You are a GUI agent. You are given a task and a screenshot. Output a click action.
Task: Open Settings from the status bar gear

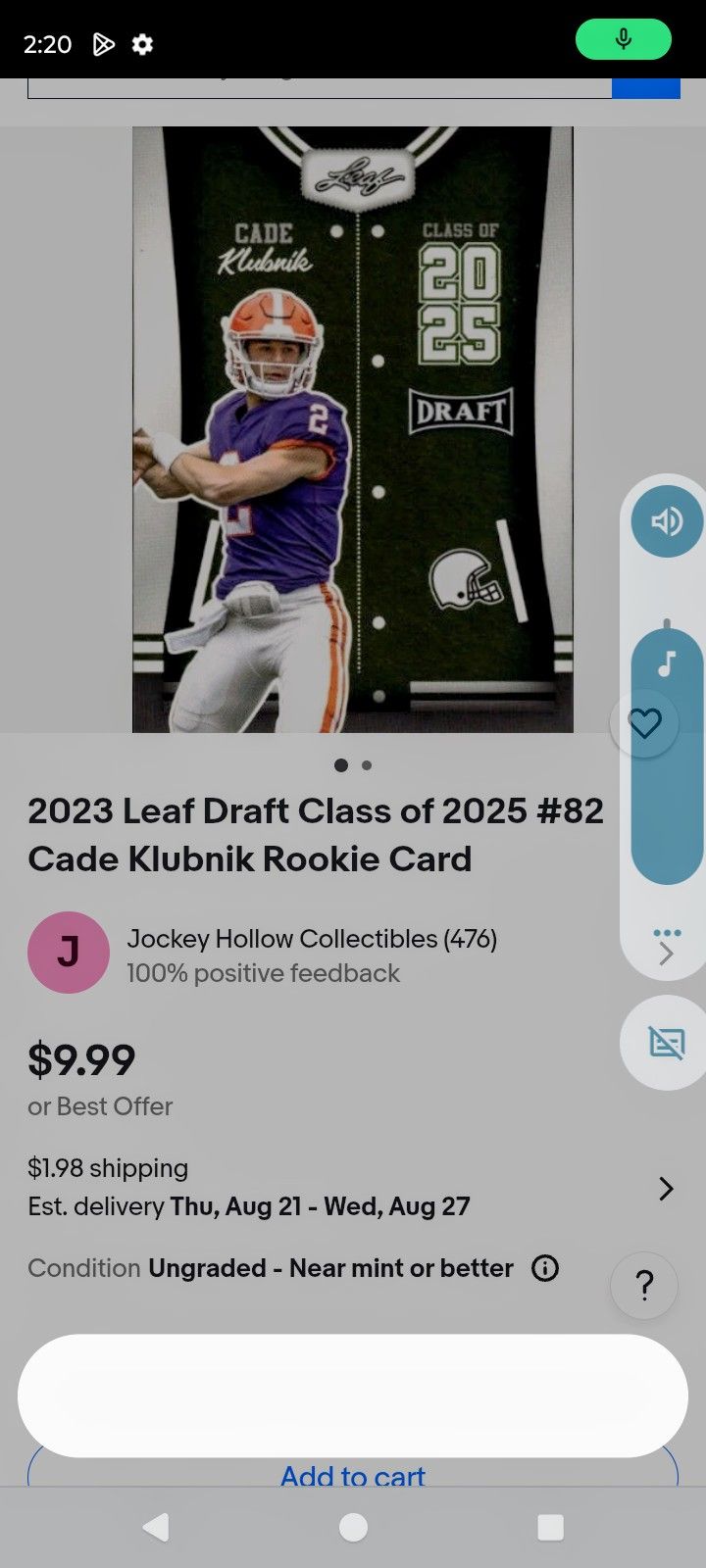(x=143, y=44)
